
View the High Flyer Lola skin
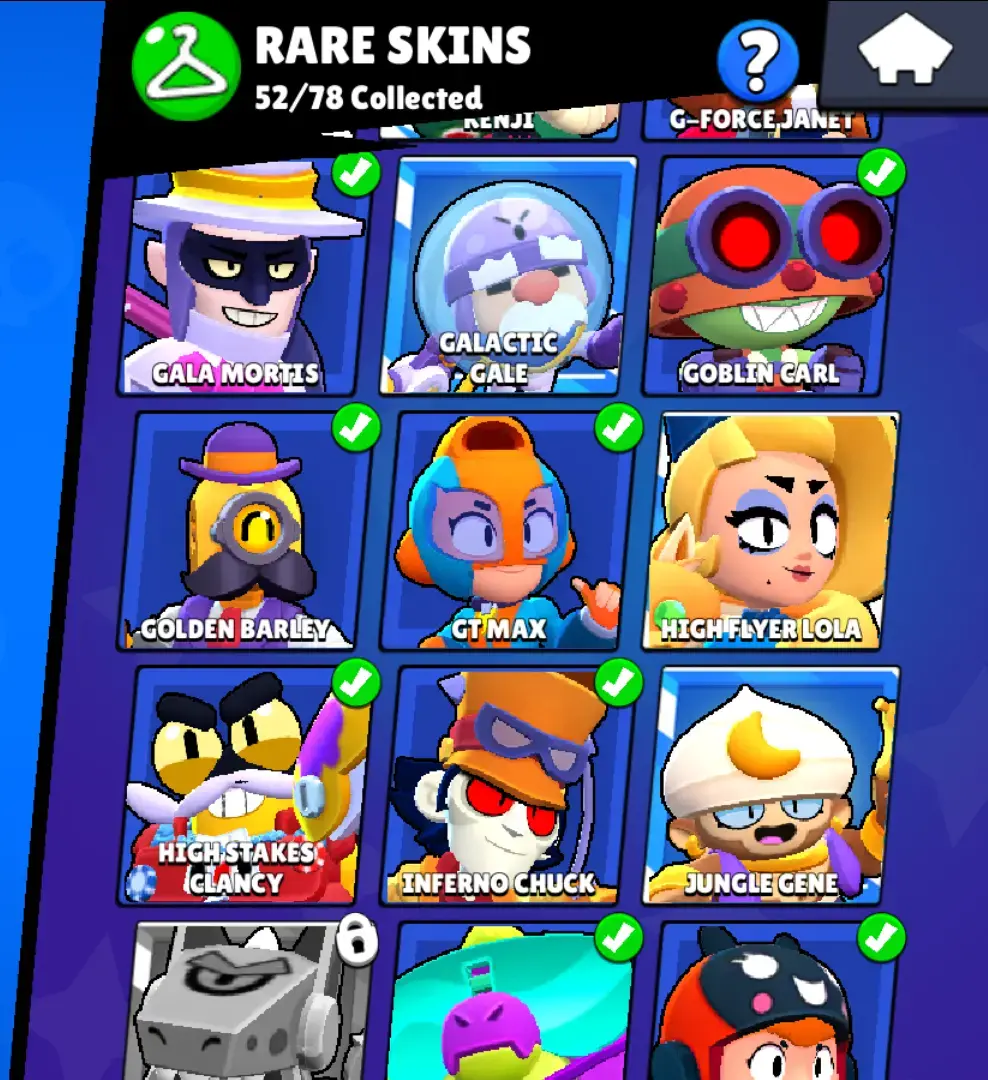click(x=770, y=530)
